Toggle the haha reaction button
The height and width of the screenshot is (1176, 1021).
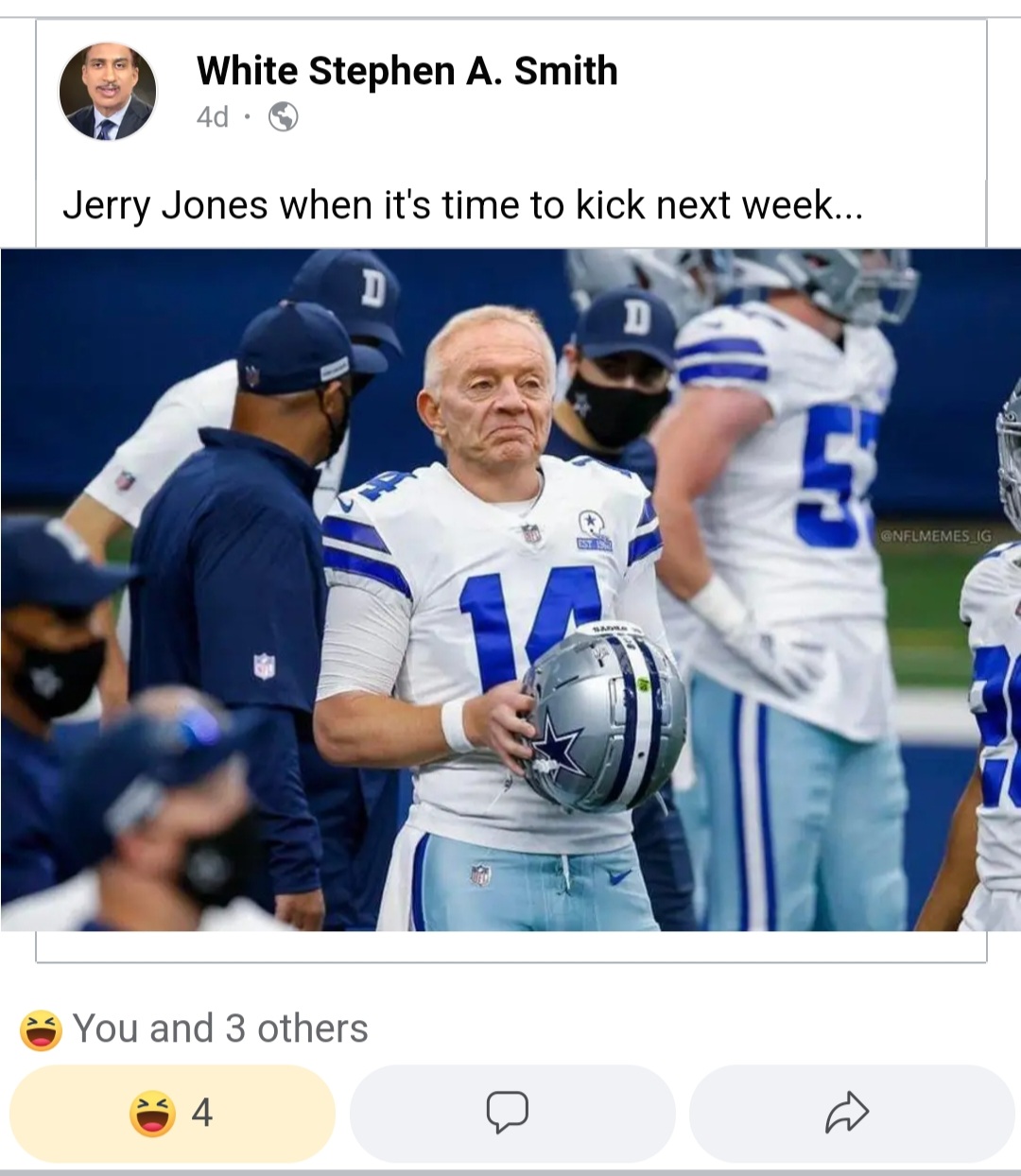(172, 1113)
